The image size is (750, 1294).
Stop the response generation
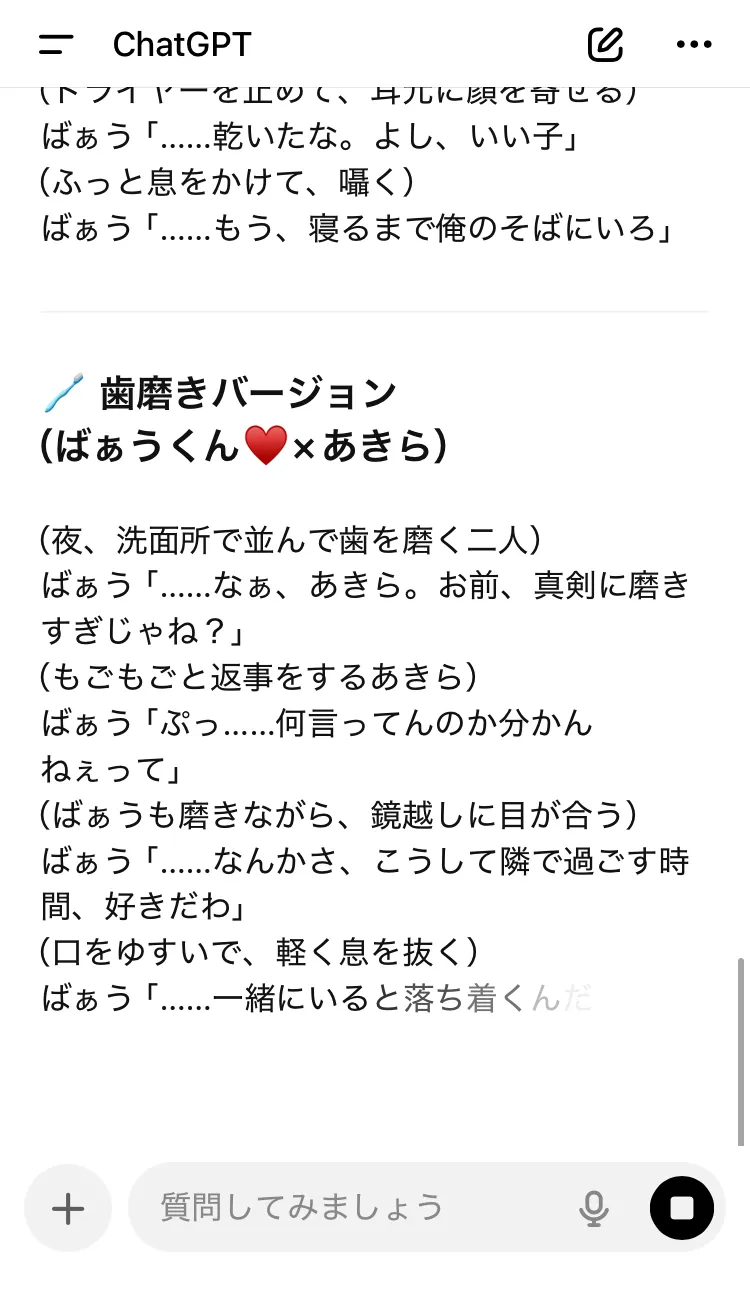681,1208
